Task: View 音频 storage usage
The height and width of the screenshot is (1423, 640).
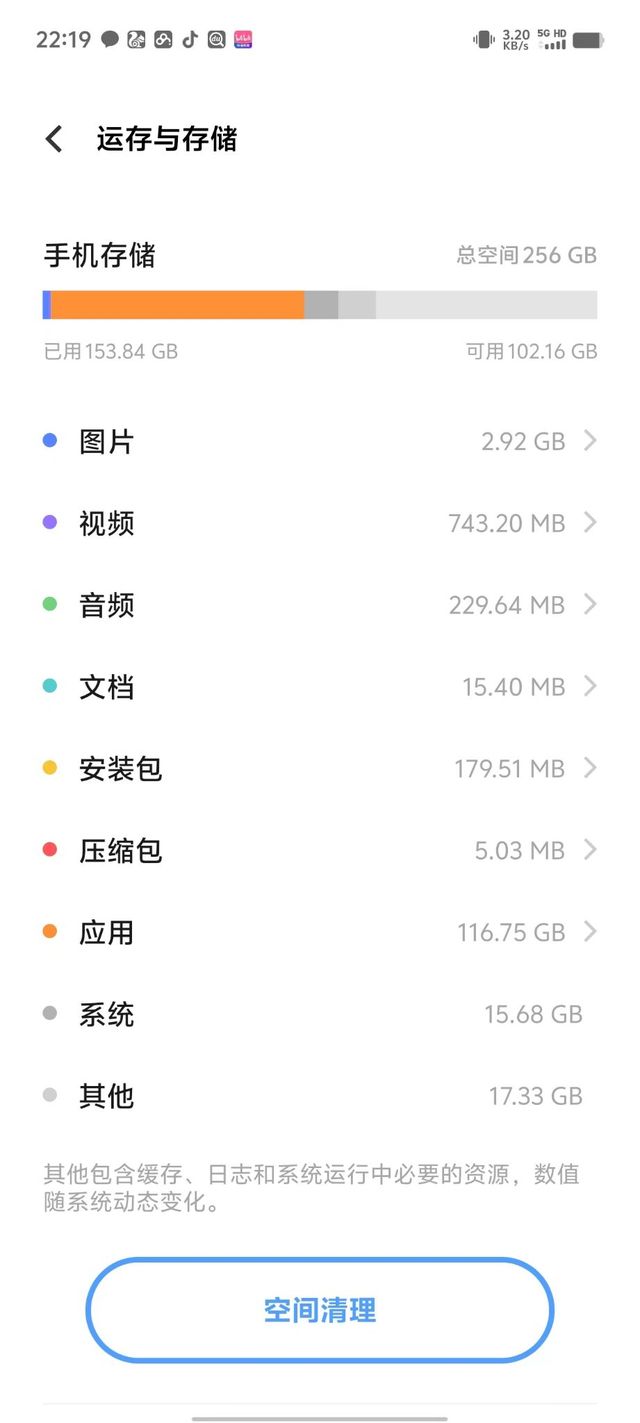Action: pyautogui.click(x=320, y=605)
